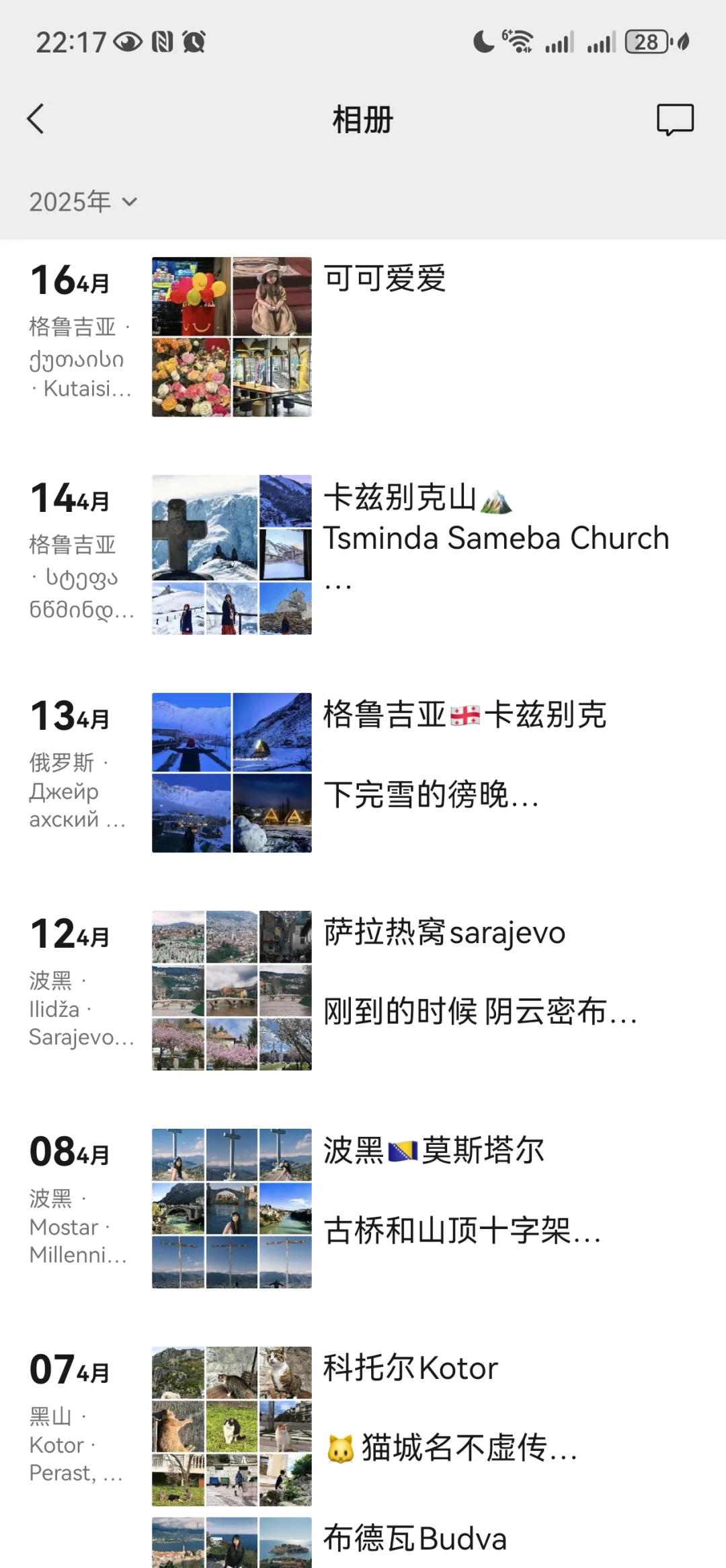Open the messages icon in top bar
Screen dimensions: 726x1568
click(x=675, y=120)
